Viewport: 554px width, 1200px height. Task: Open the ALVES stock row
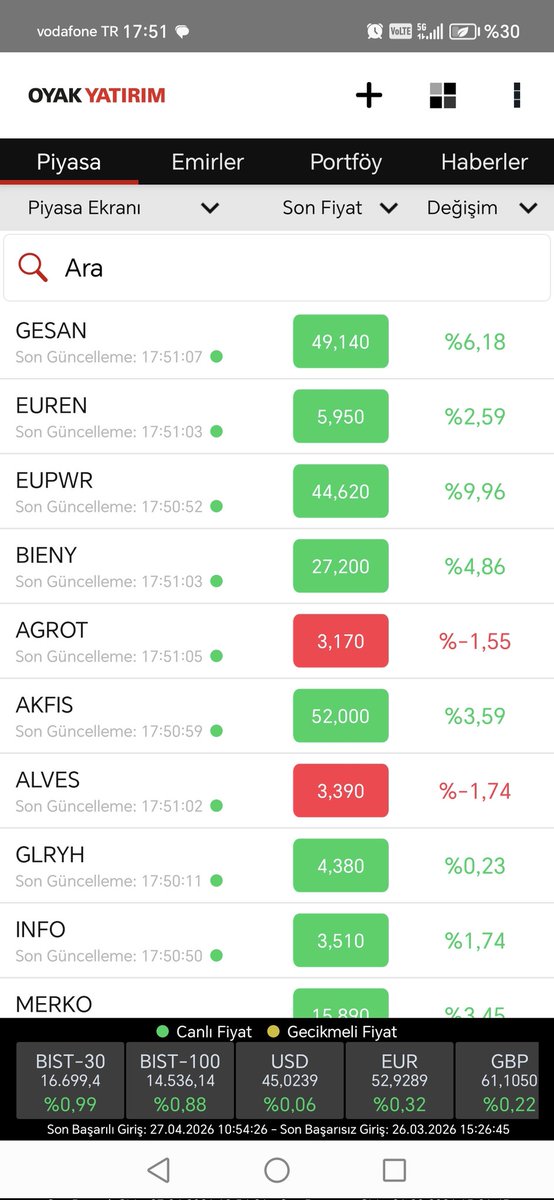(x=277, y=792)
